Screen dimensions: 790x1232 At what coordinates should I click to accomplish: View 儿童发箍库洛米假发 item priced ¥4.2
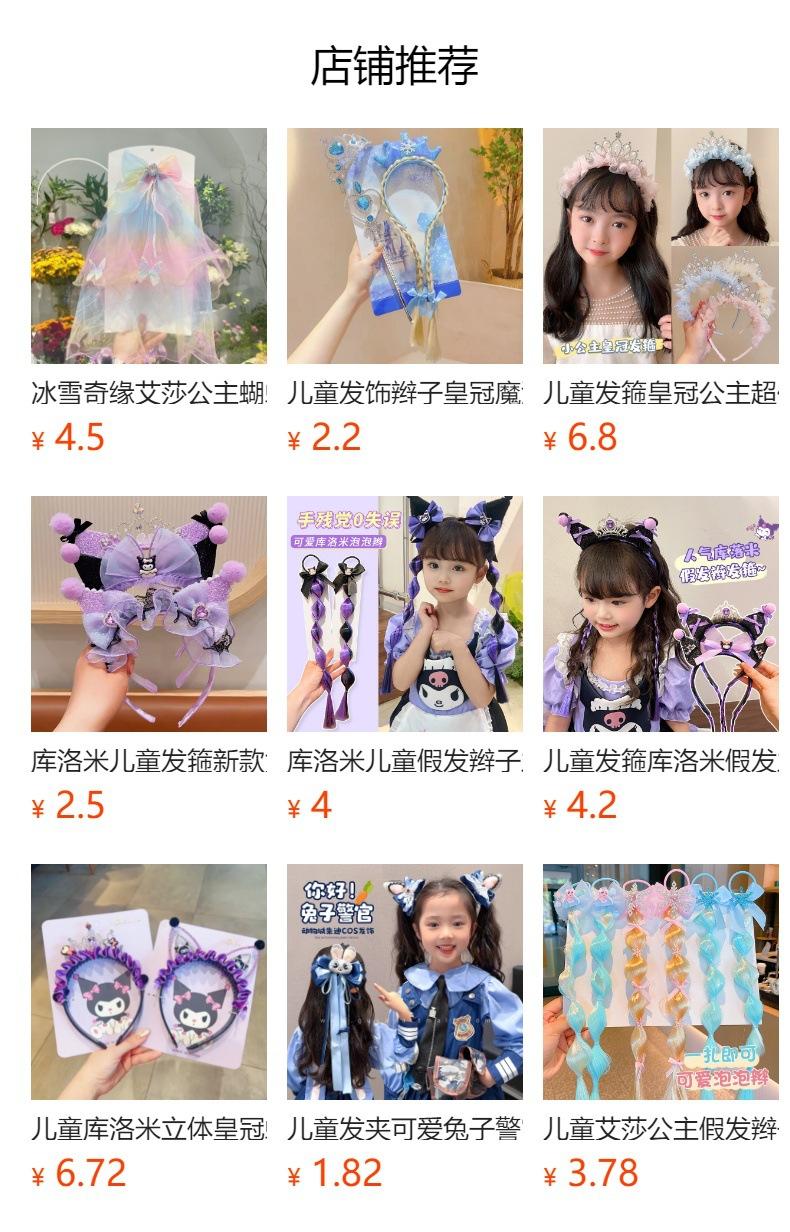661,660
